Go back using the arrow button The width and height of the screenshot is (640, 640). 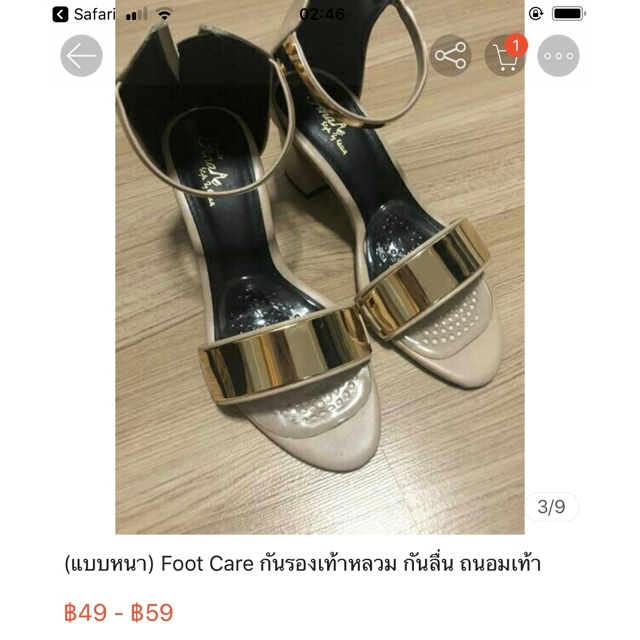coord(81,56)
